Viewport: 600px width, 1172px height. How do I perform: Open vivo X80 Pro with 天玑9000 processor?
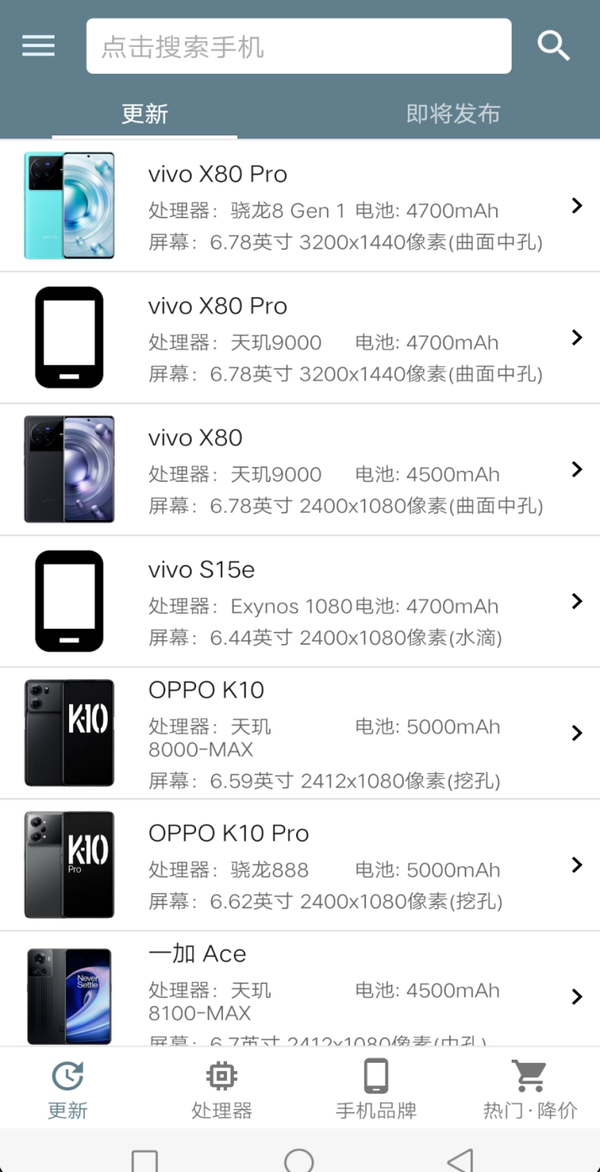(x=300, y=338)
